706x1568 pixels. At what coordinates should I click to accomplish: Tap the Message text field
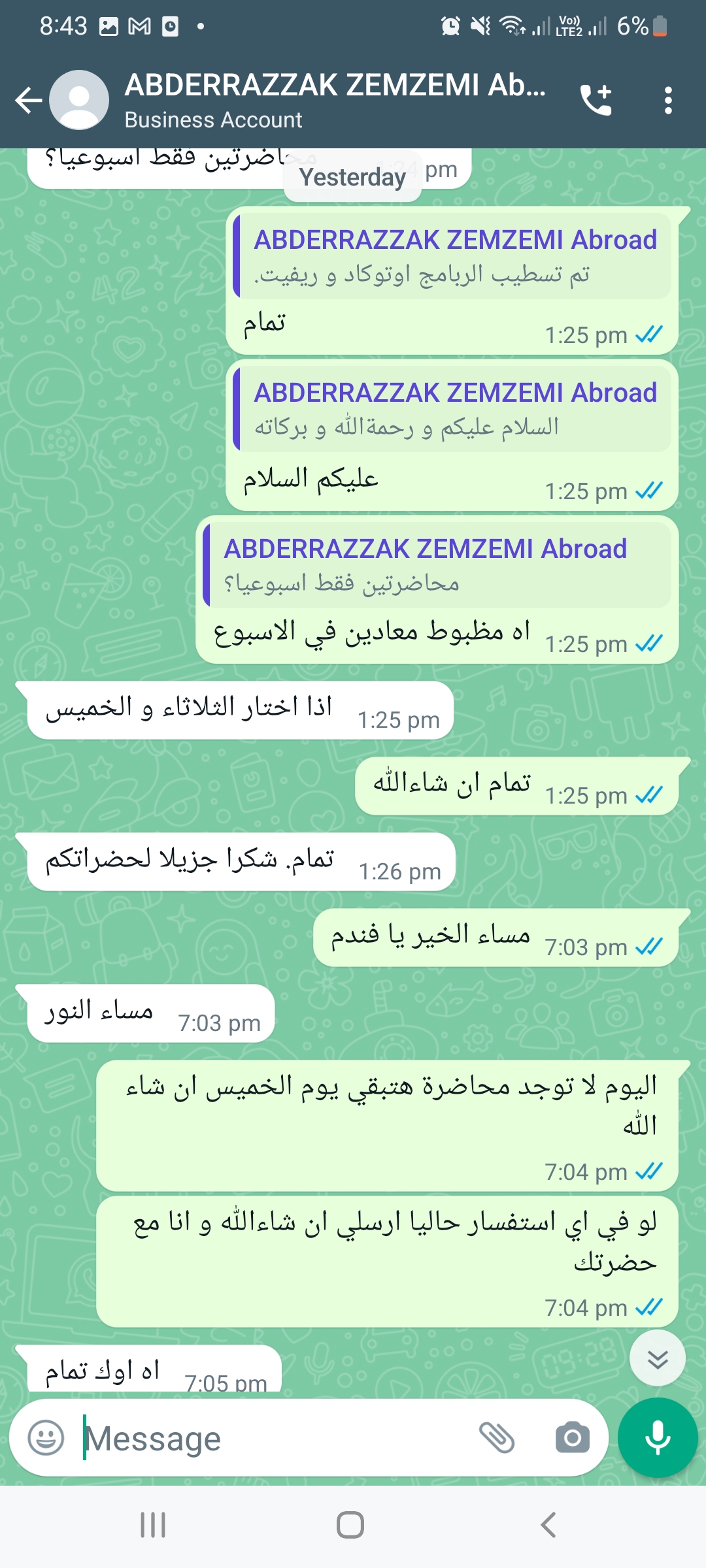[x=275, y=1438]
